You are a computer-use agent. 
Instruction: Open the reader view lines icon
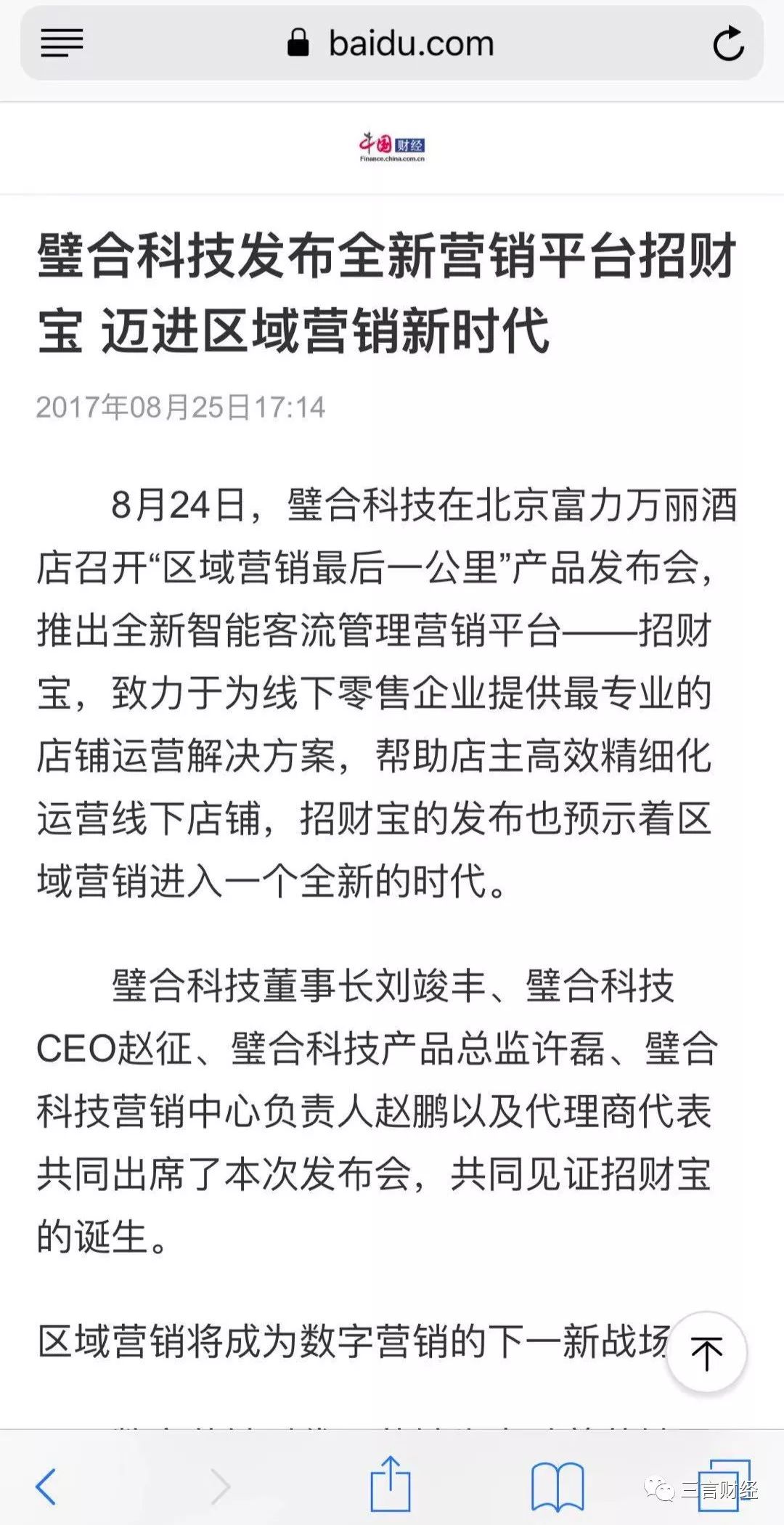pos(62,43)
